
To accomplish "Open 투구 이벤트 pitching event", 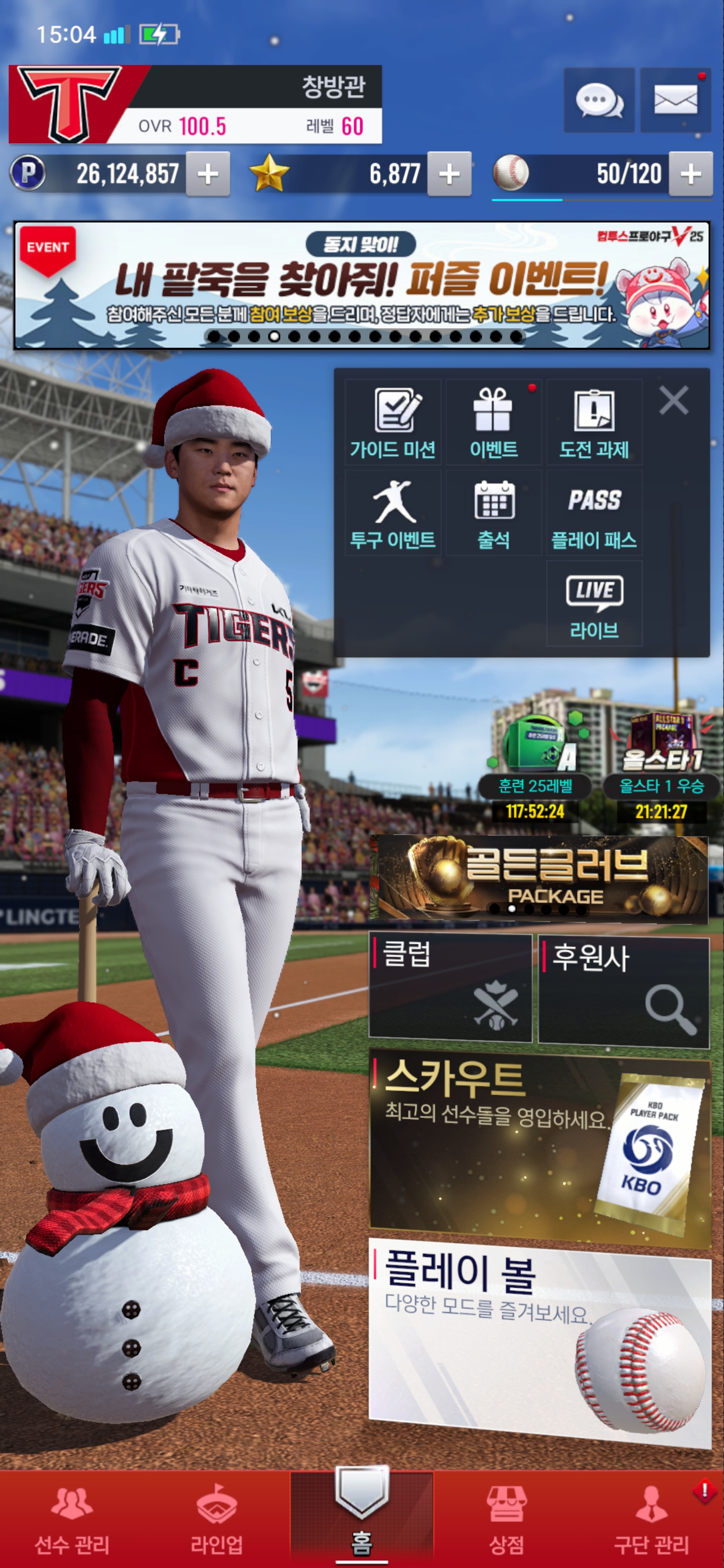I will (x=393, y=513).
